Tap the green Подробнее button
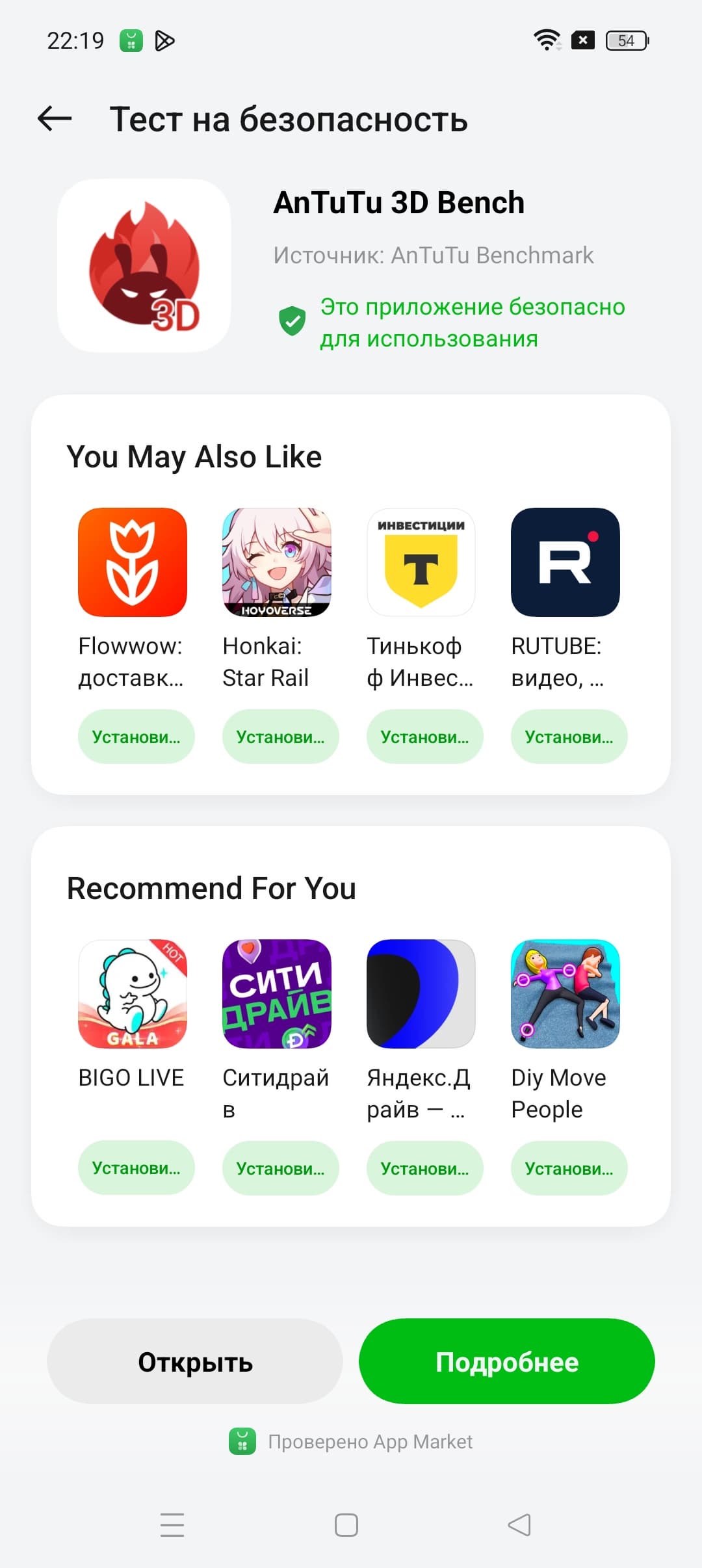Screen dimensions: 702x1568 [x=506, y=1361]
